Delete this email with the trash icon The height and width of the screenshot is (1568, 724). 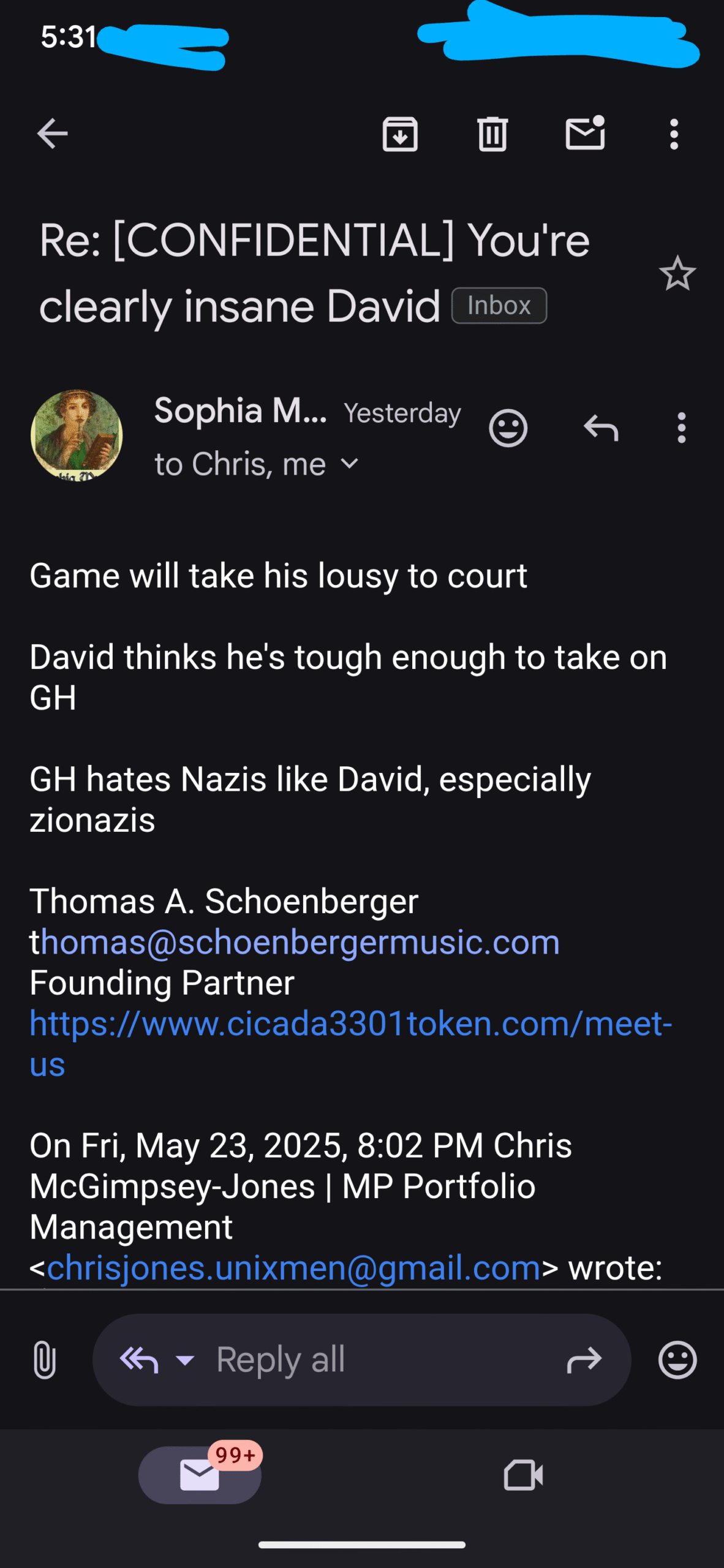492,134
